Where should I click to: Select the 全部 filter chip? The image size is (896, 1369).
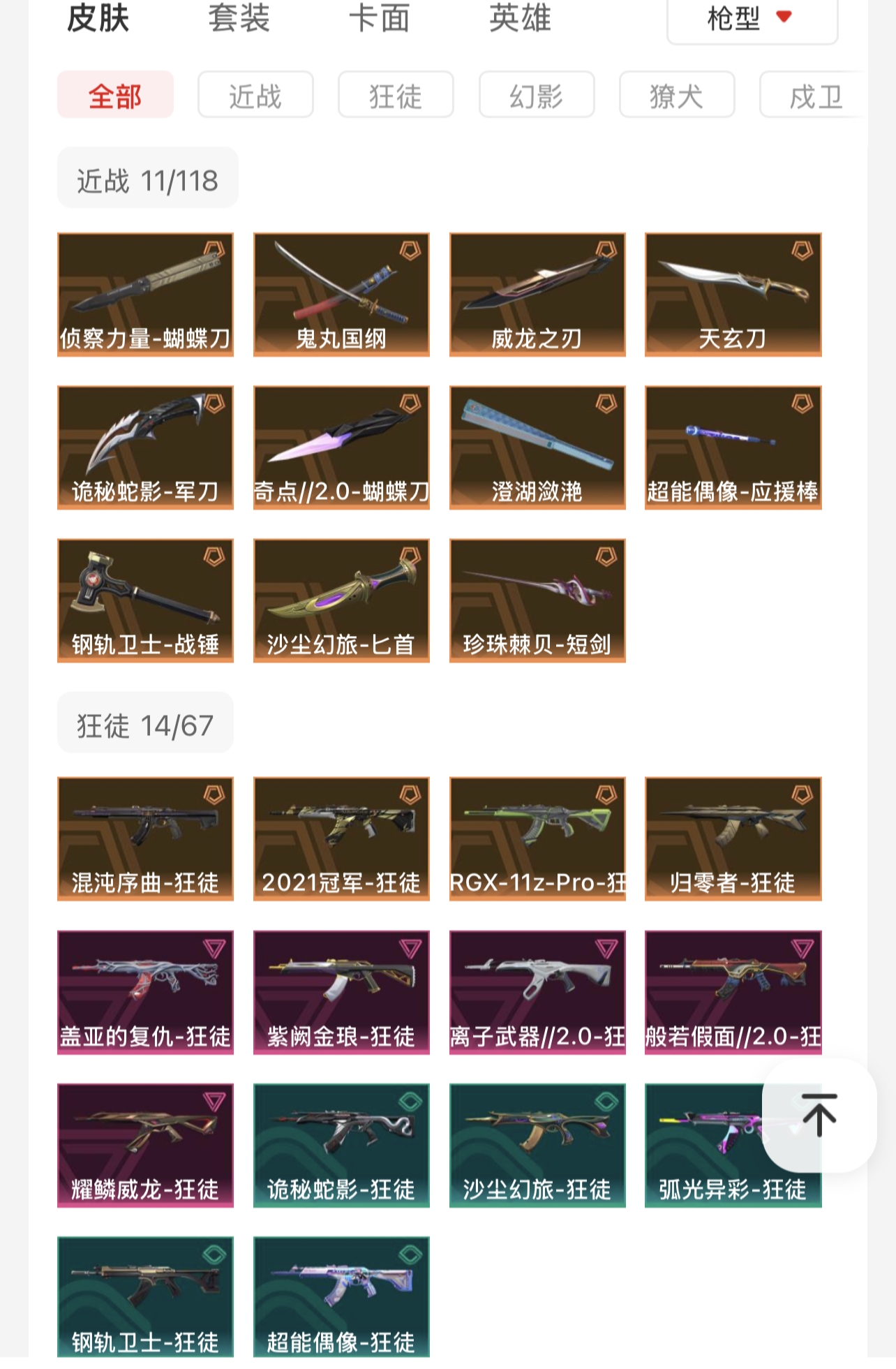click(x=115, y=95)
